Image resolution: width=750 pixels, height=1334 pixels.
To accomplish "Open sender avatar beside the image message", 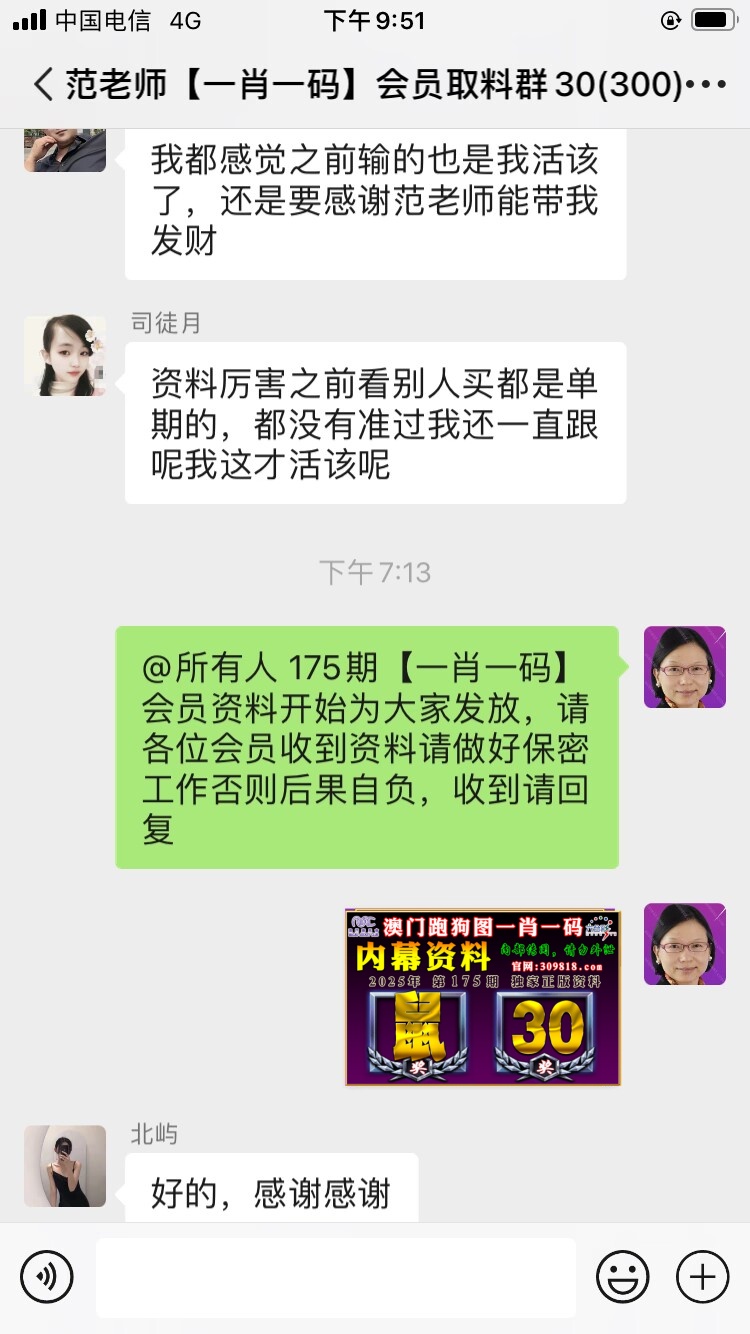I will pos(684,944).
